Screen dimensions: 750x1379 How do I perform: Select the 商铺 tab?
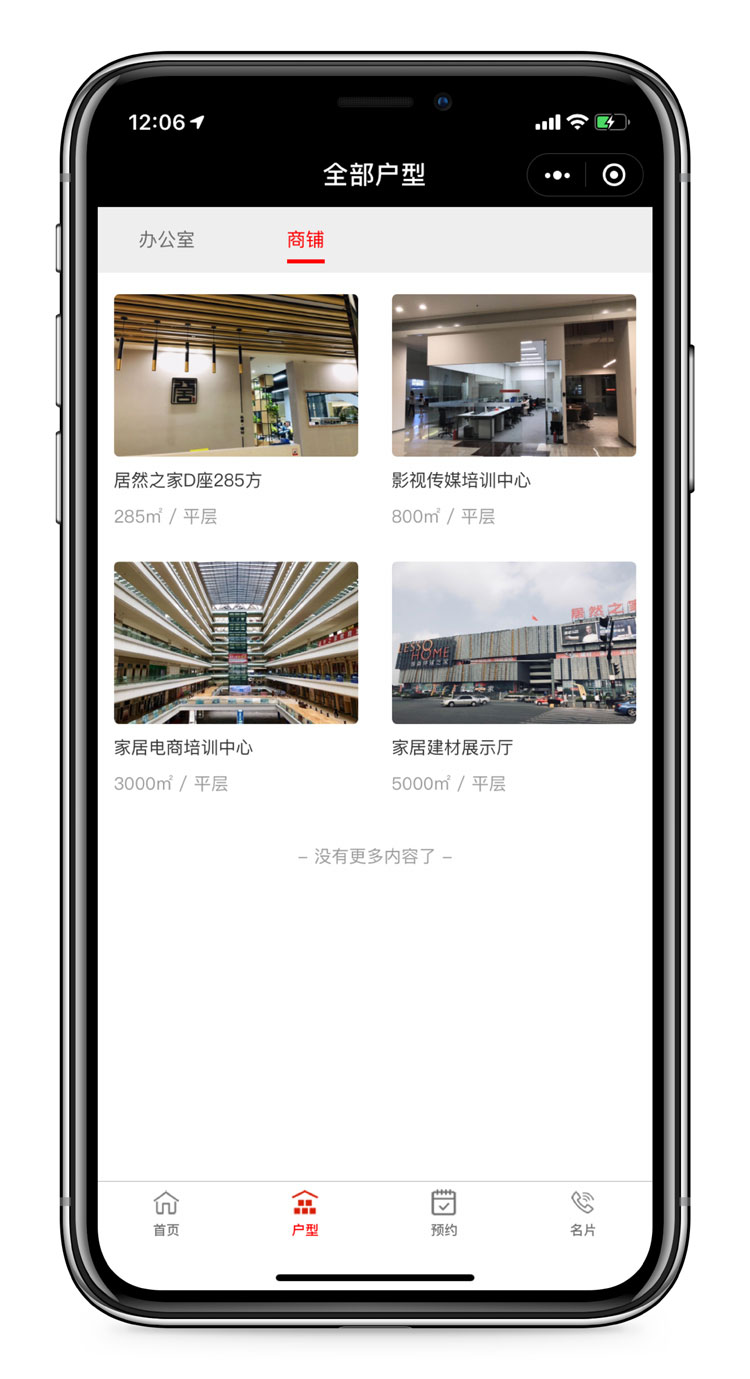[305, 240]
